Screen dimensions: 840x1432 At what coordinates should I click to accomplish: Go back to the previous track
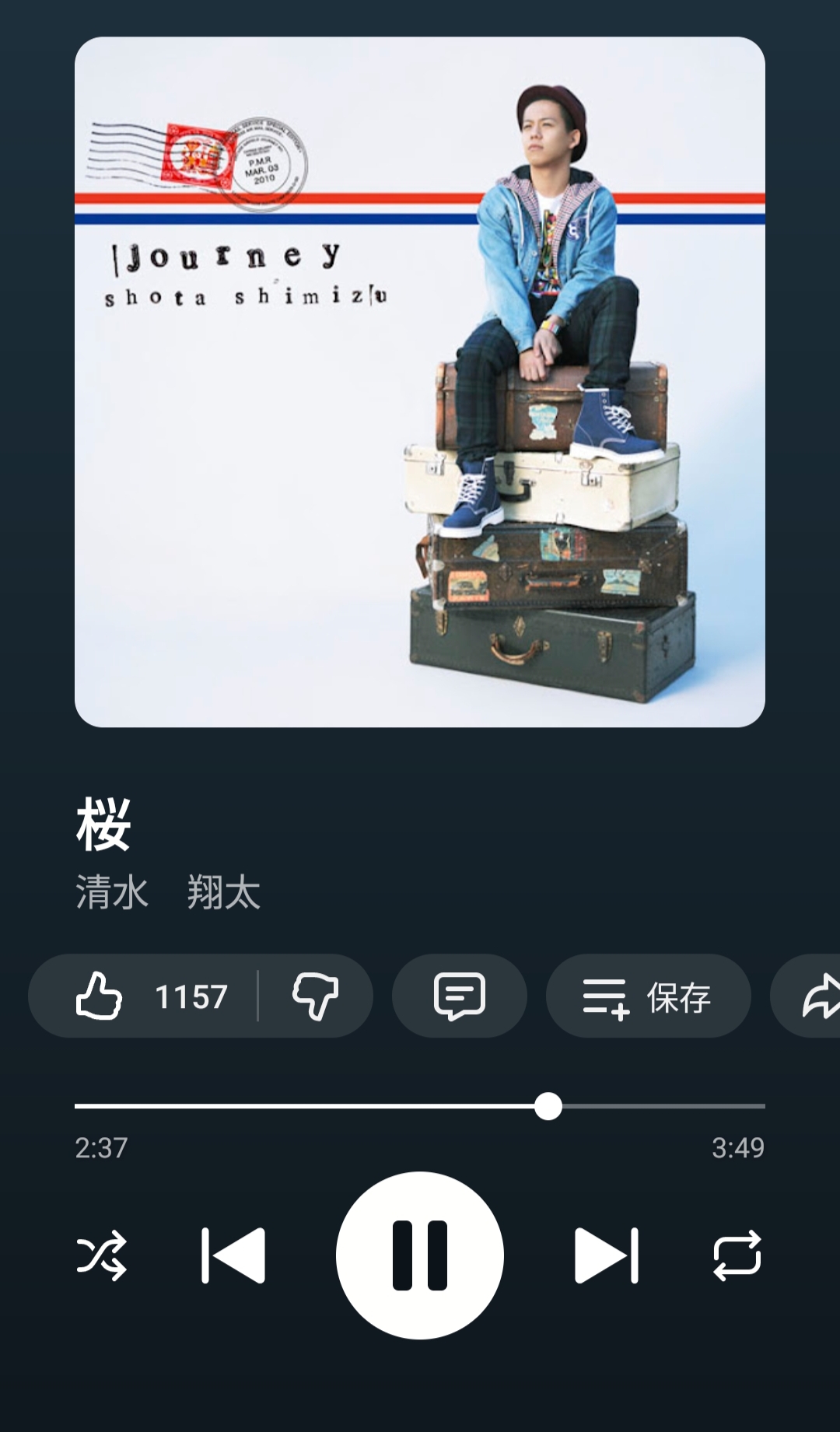pyautogui.click(x=233, y=1255)
